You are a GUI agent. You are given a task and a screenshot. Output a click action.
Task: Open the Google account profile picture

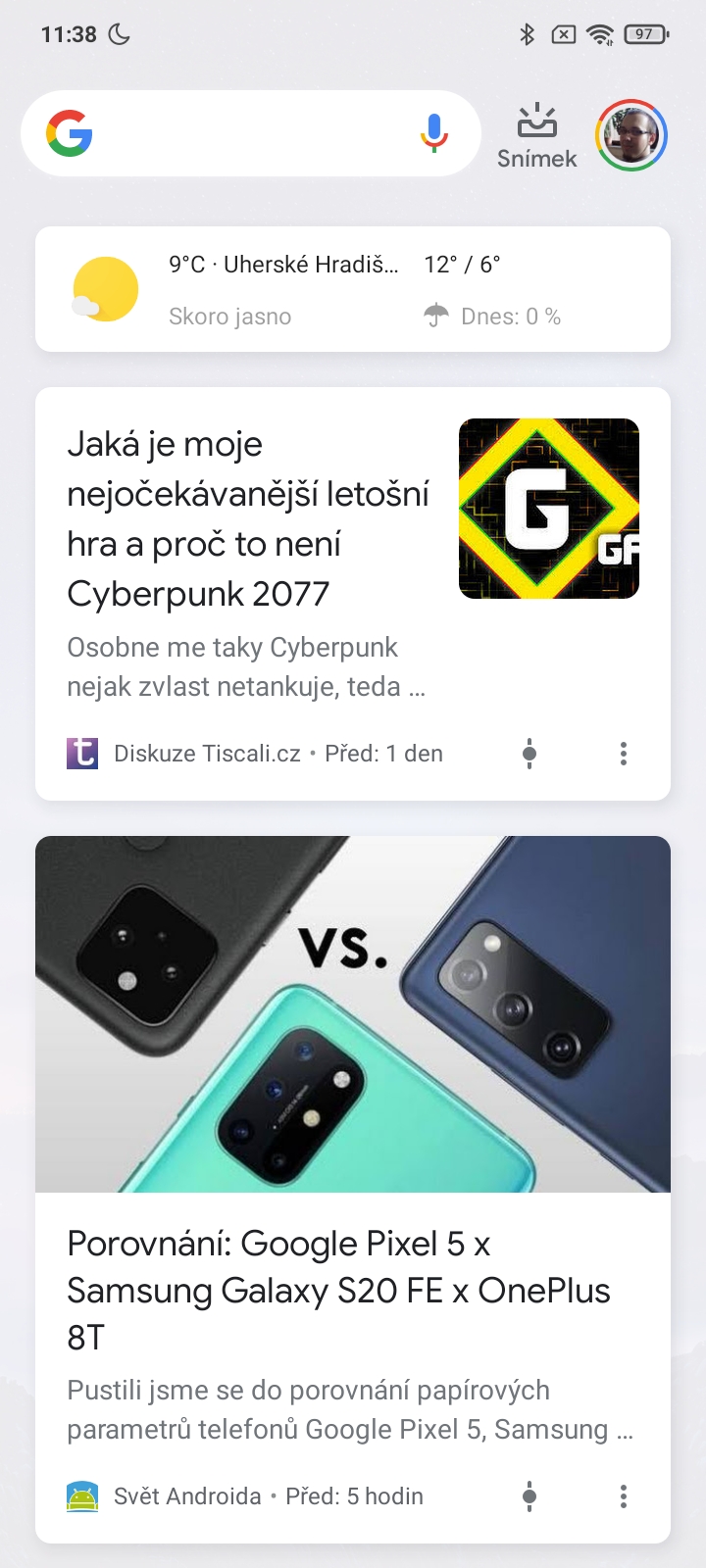(x=631, y=135)
